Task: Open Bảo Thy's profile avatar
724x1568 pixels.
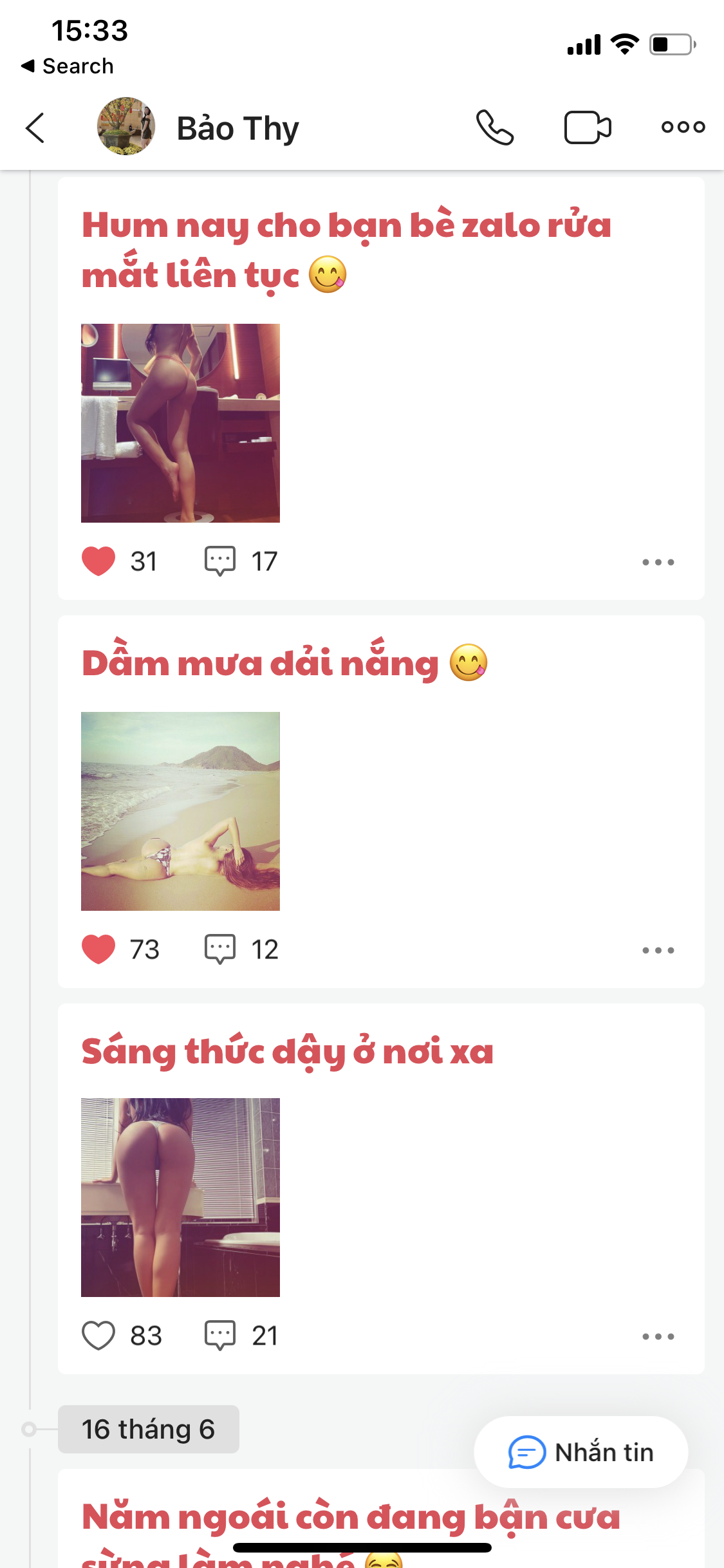Action: point(126,127)
